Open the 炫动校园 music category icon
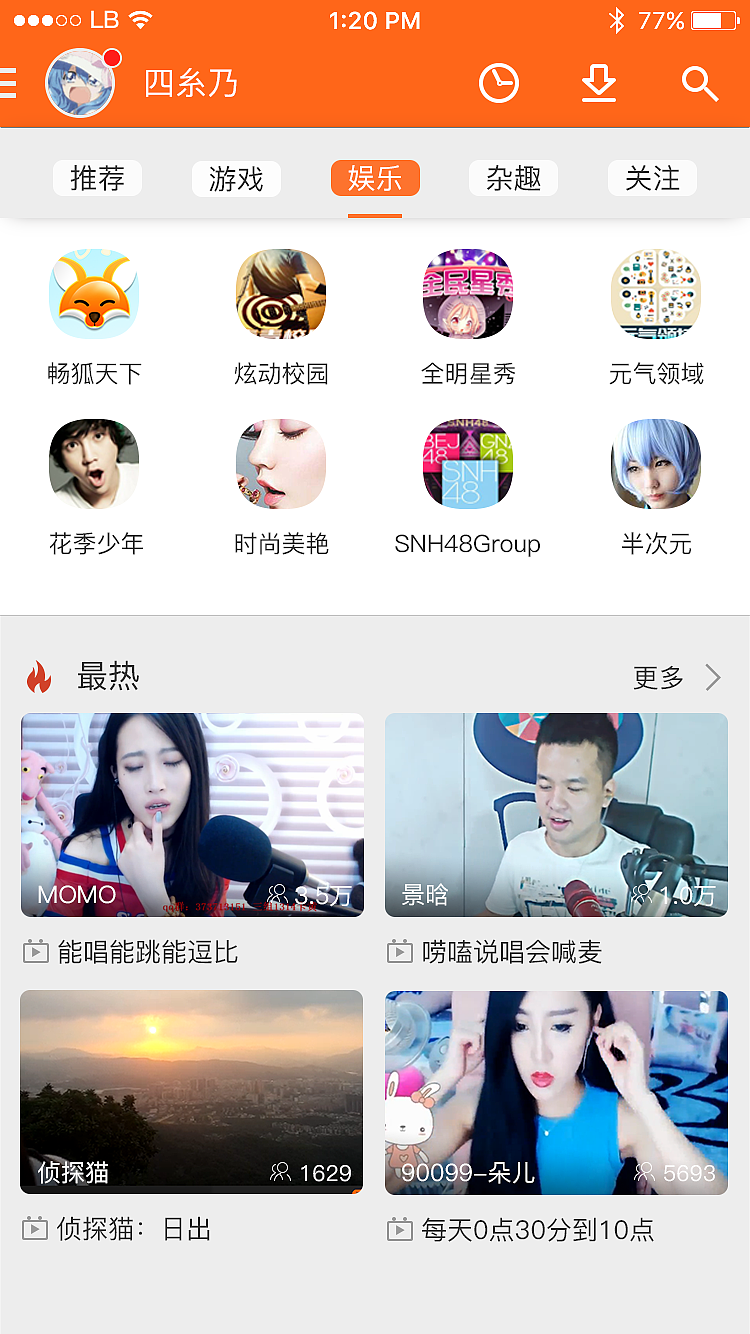 pos(281,294)
